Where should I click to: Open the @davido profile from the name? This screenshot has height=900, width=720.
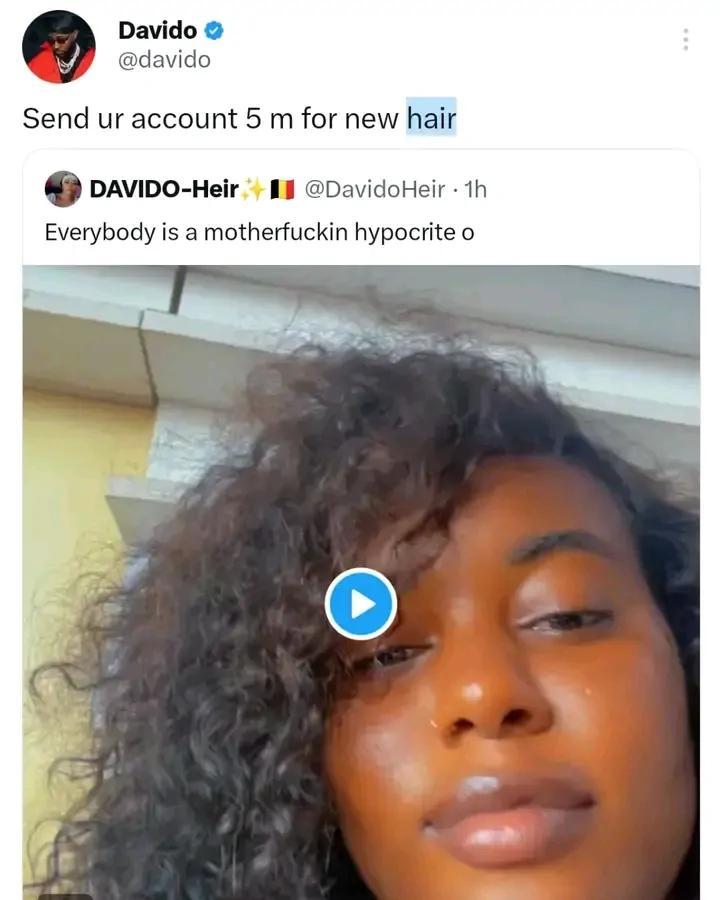tap(157, 31)
